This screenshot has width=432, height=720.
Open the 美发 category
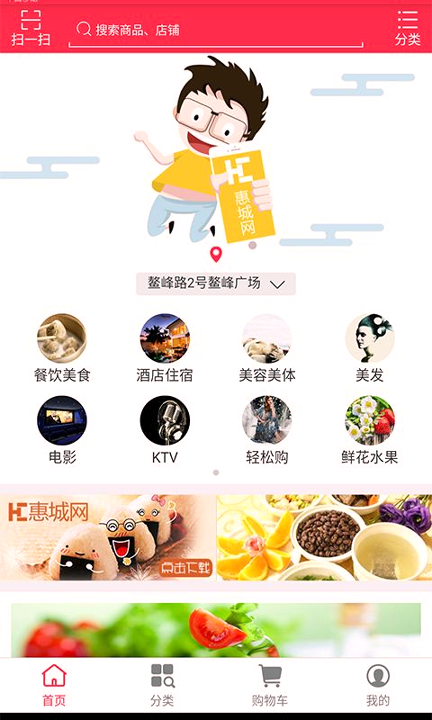point(370,349)
